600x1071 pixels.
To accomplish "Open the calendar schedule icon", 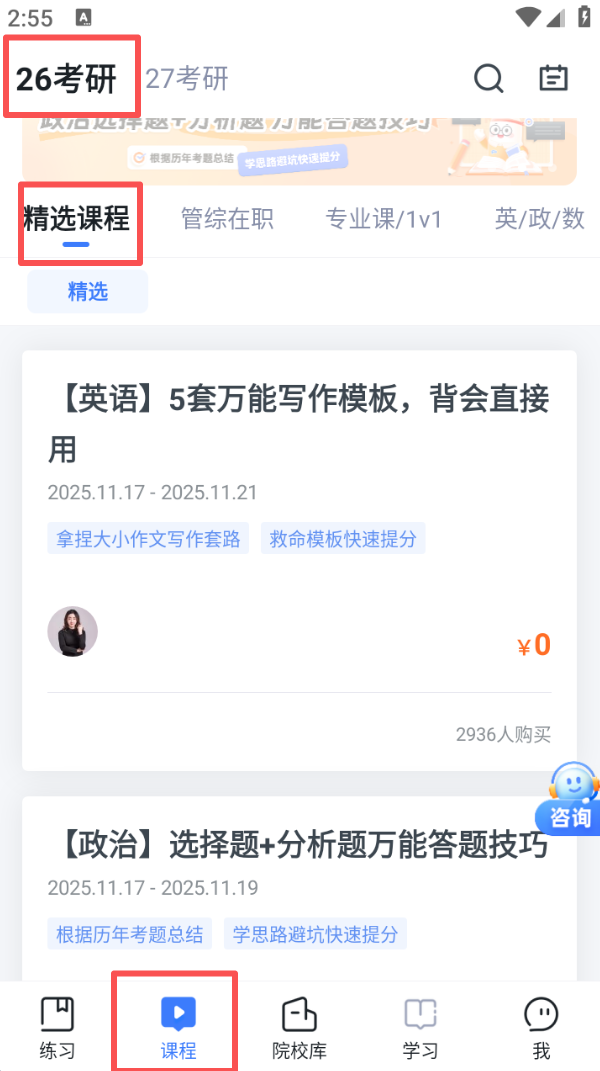I will pyautogui.click(x=553, y=78).
